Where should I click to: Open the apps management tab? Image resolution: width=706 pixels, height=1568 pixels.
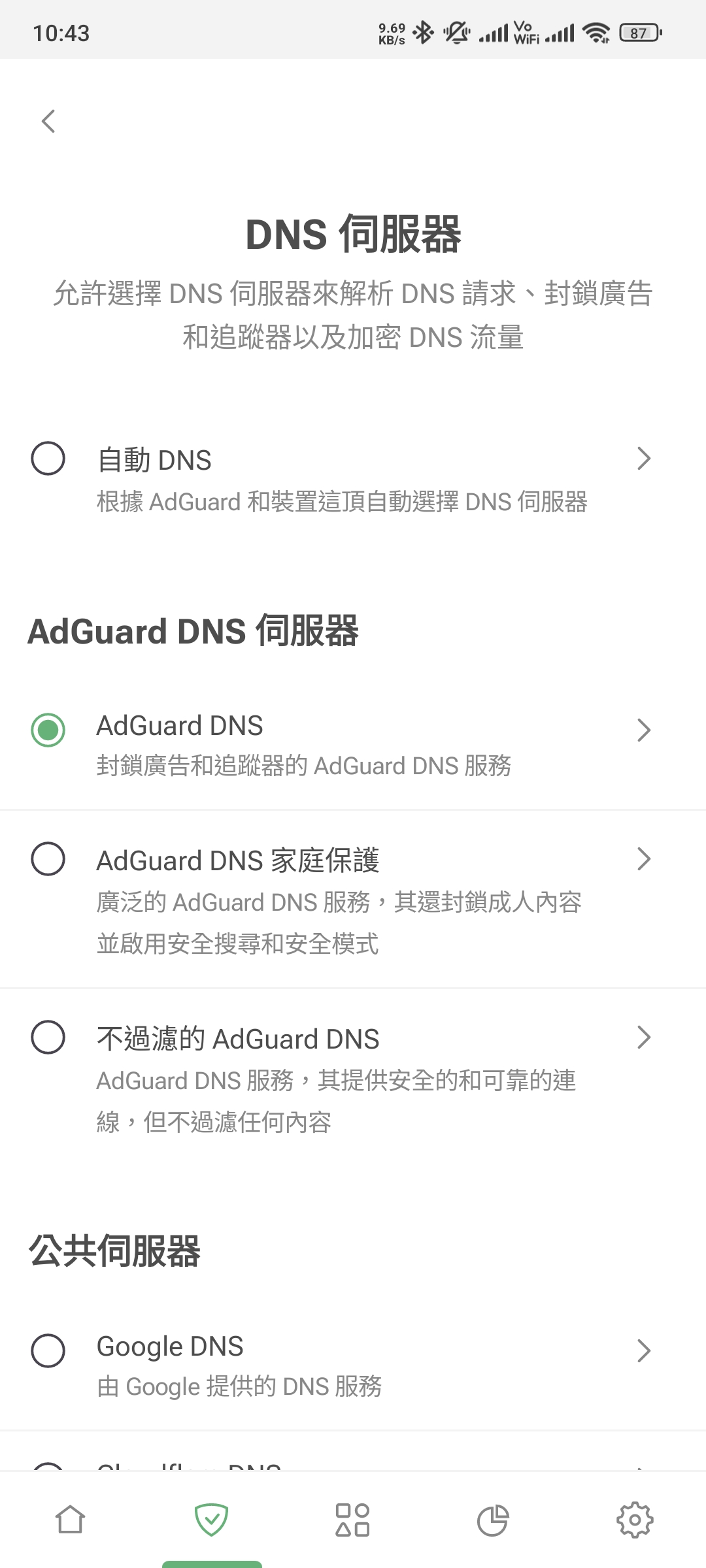[353, 1520]
